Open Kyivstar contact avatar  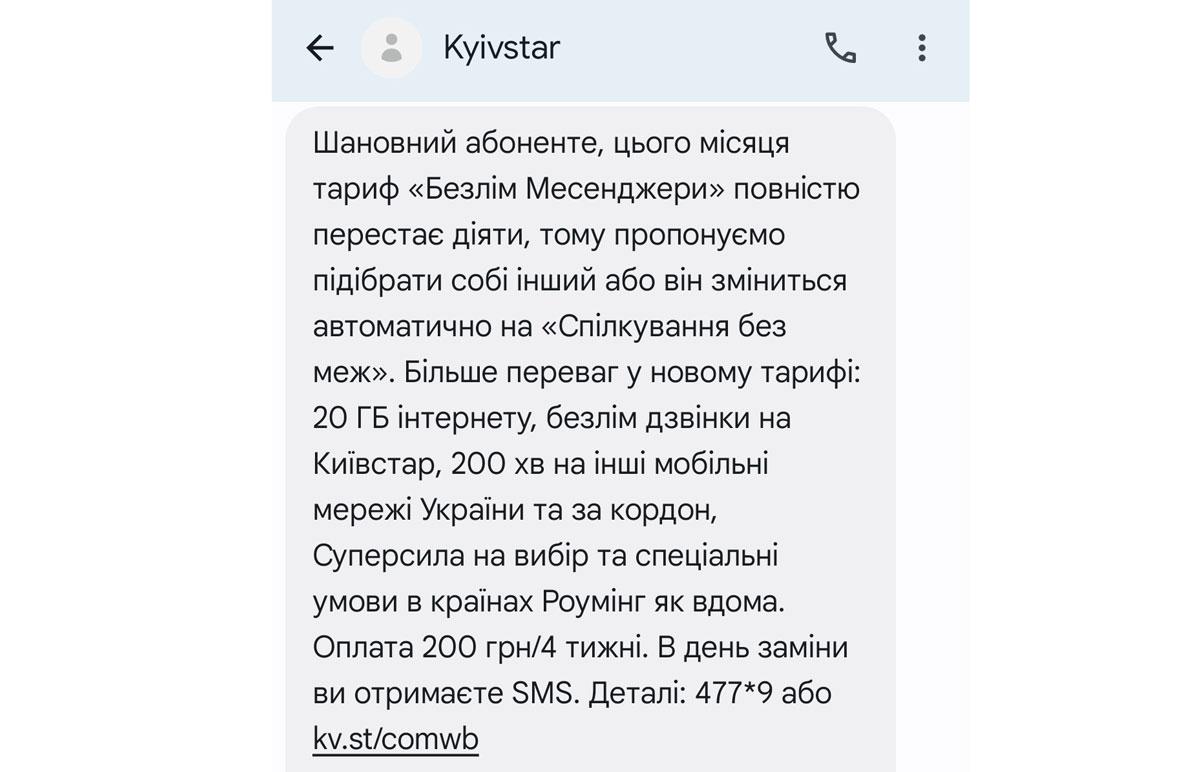click(391, 48)
